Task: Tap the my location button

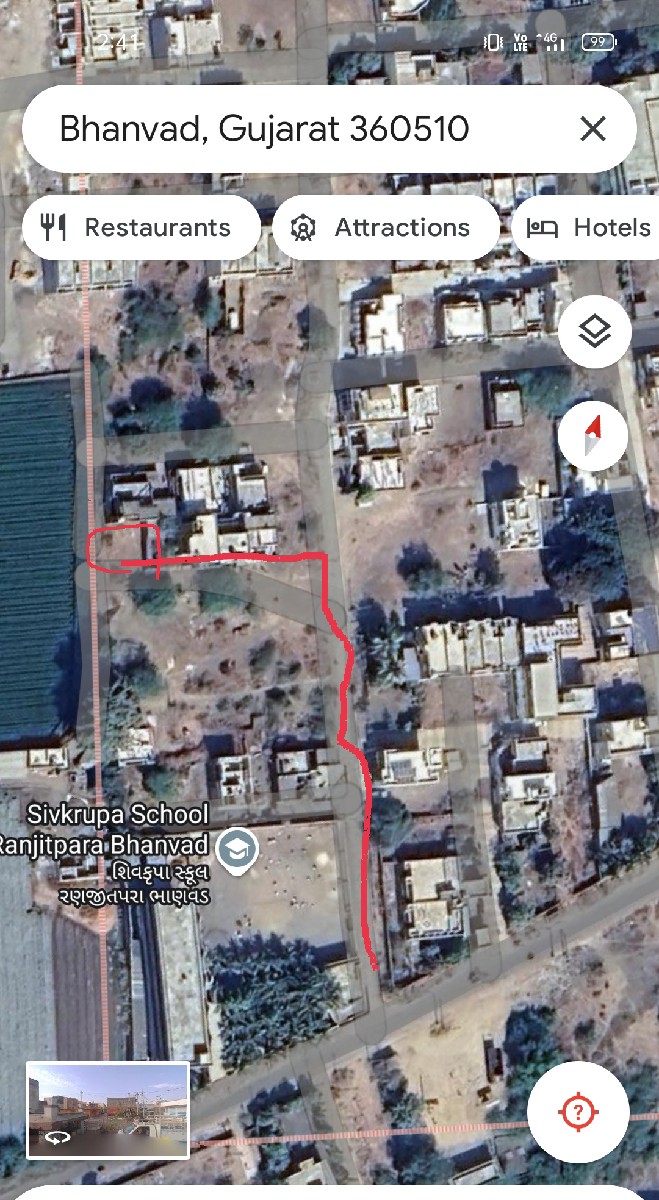Action: tap(578, 1112)
